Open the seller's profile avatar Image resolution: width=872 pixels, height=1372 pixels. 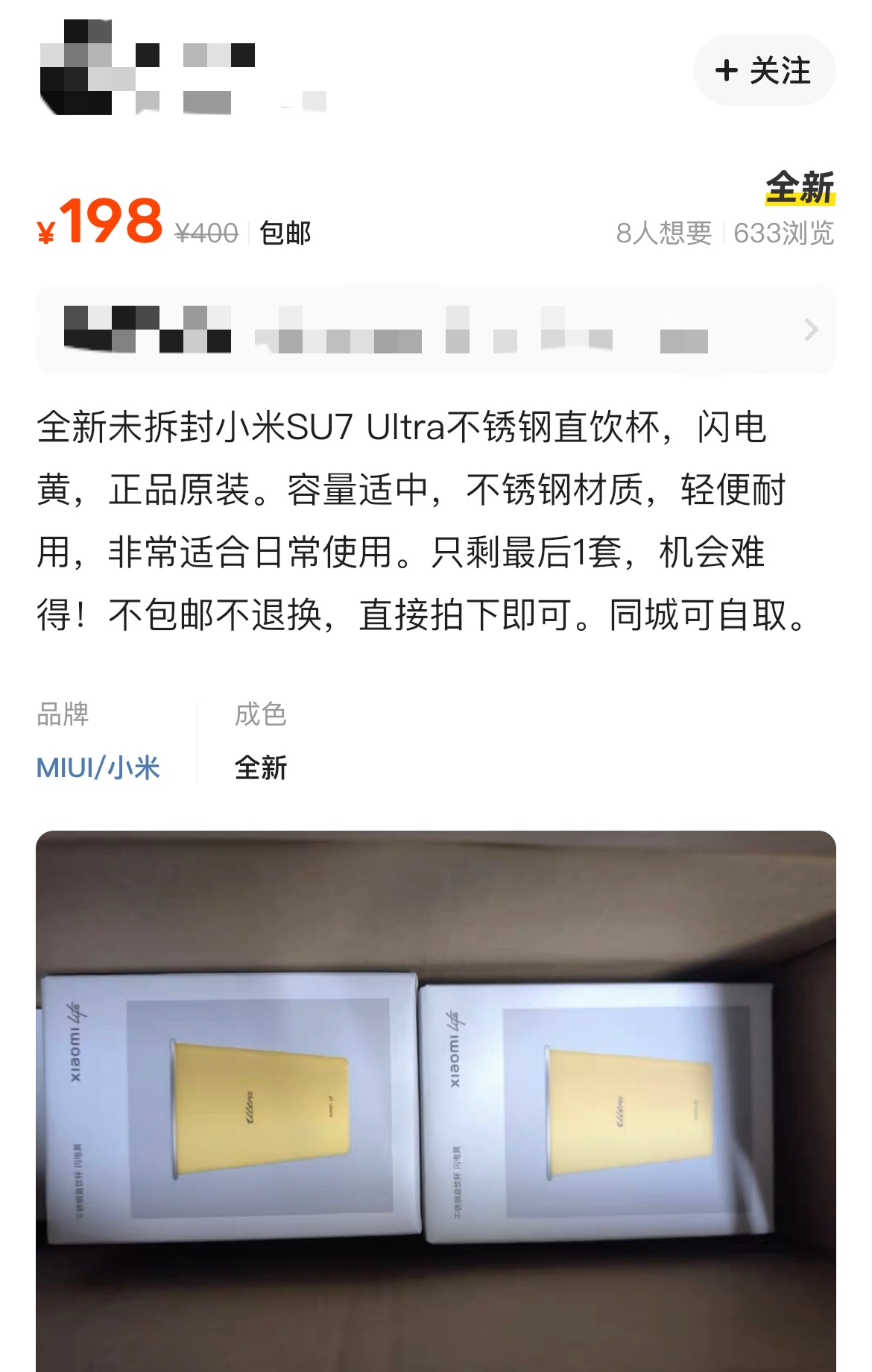76,69
